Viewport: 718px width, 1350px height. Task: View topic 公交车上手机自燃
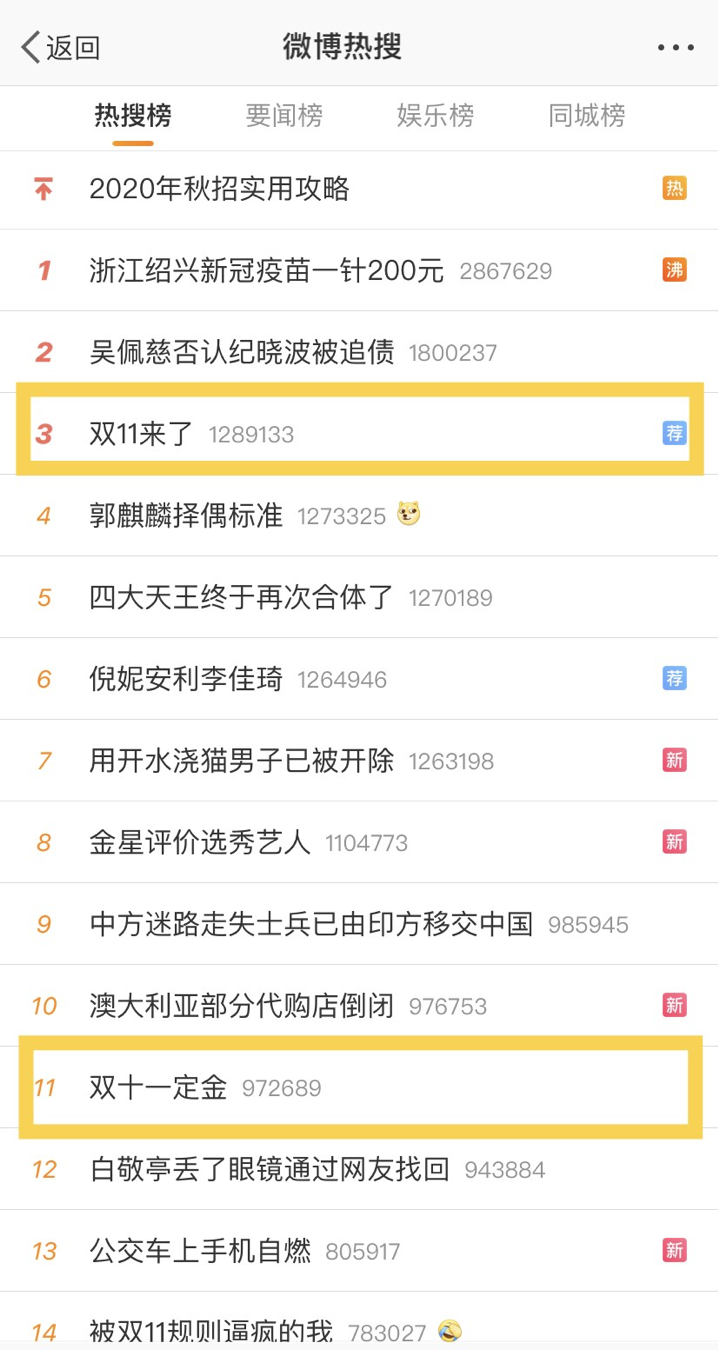coord(200,1251)
